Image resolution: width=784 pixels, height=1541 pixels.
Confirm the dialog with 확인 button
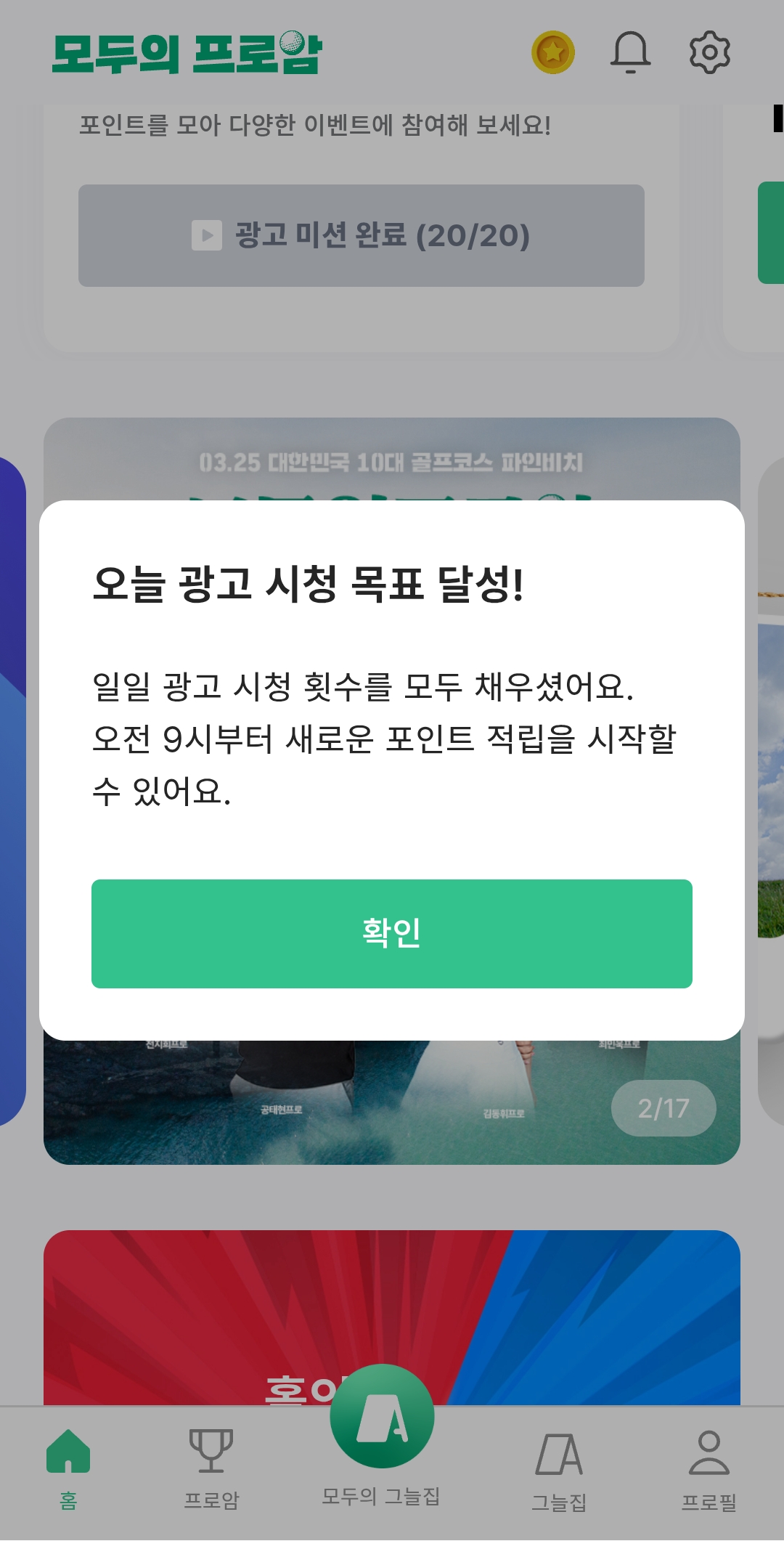(x=392, y=933)
